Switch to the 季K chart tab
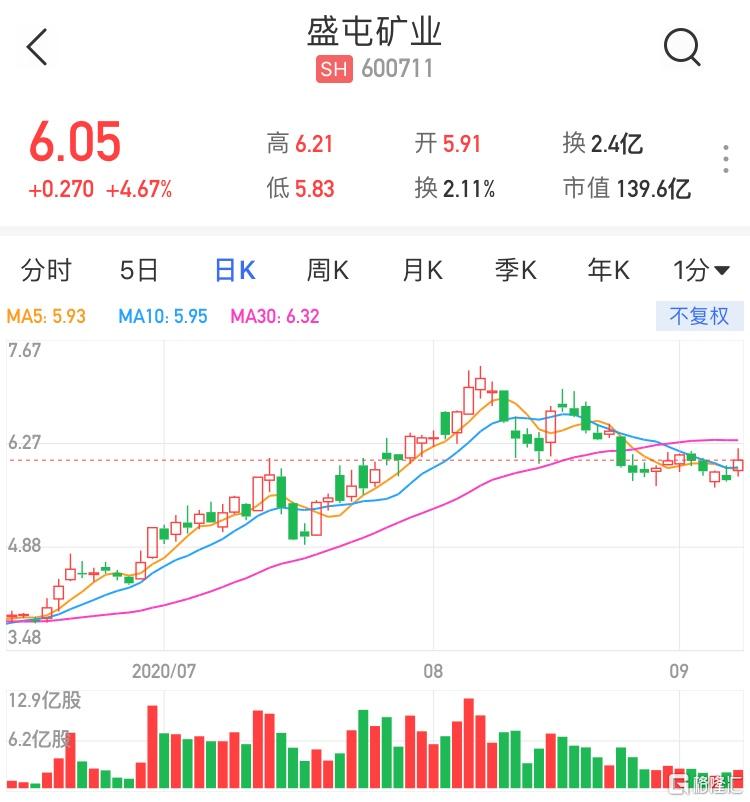Image resolution: width=750 pixels, height=802 pixels. [515, 270]
